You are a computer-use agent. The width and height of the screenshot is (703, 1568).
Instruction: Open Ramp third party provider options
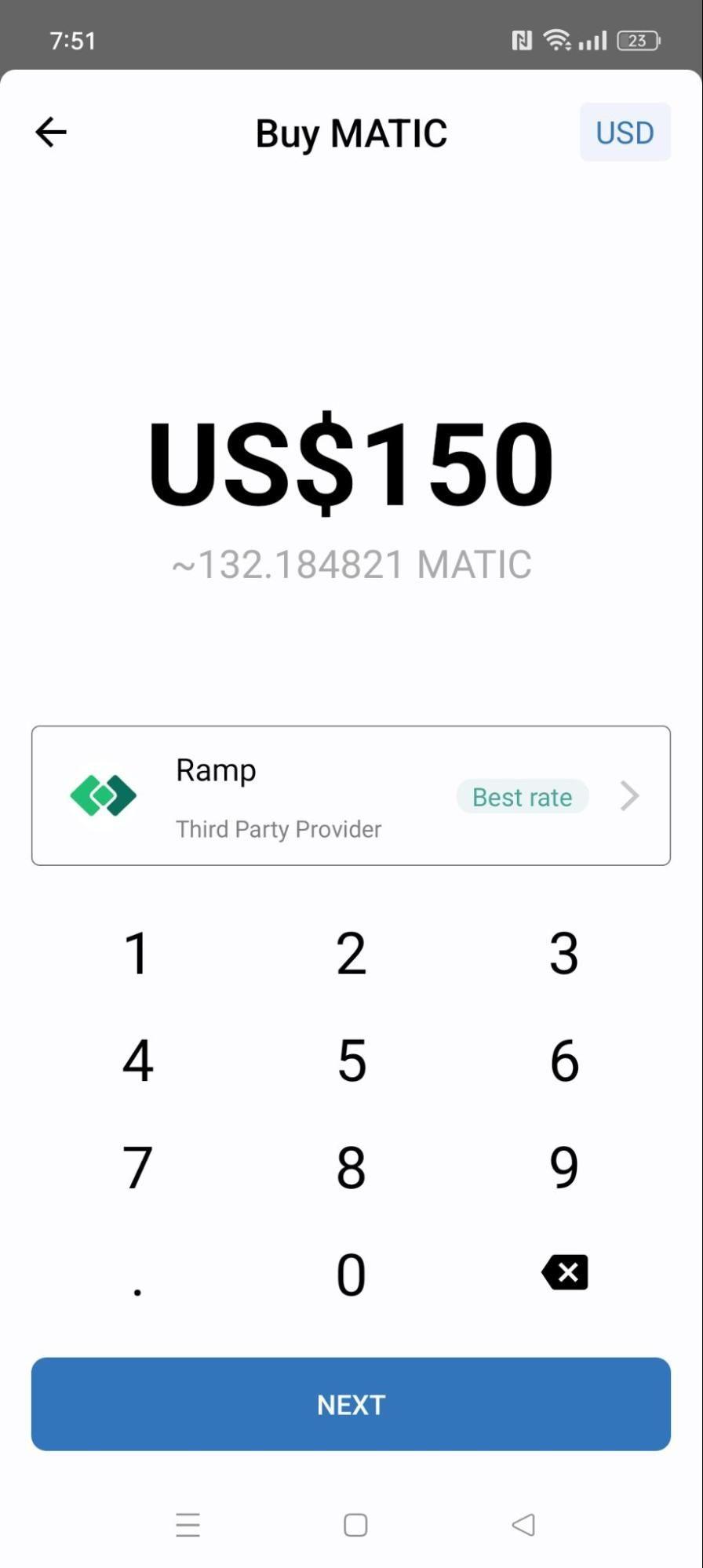pyautogui.click(x=351, y=795)
